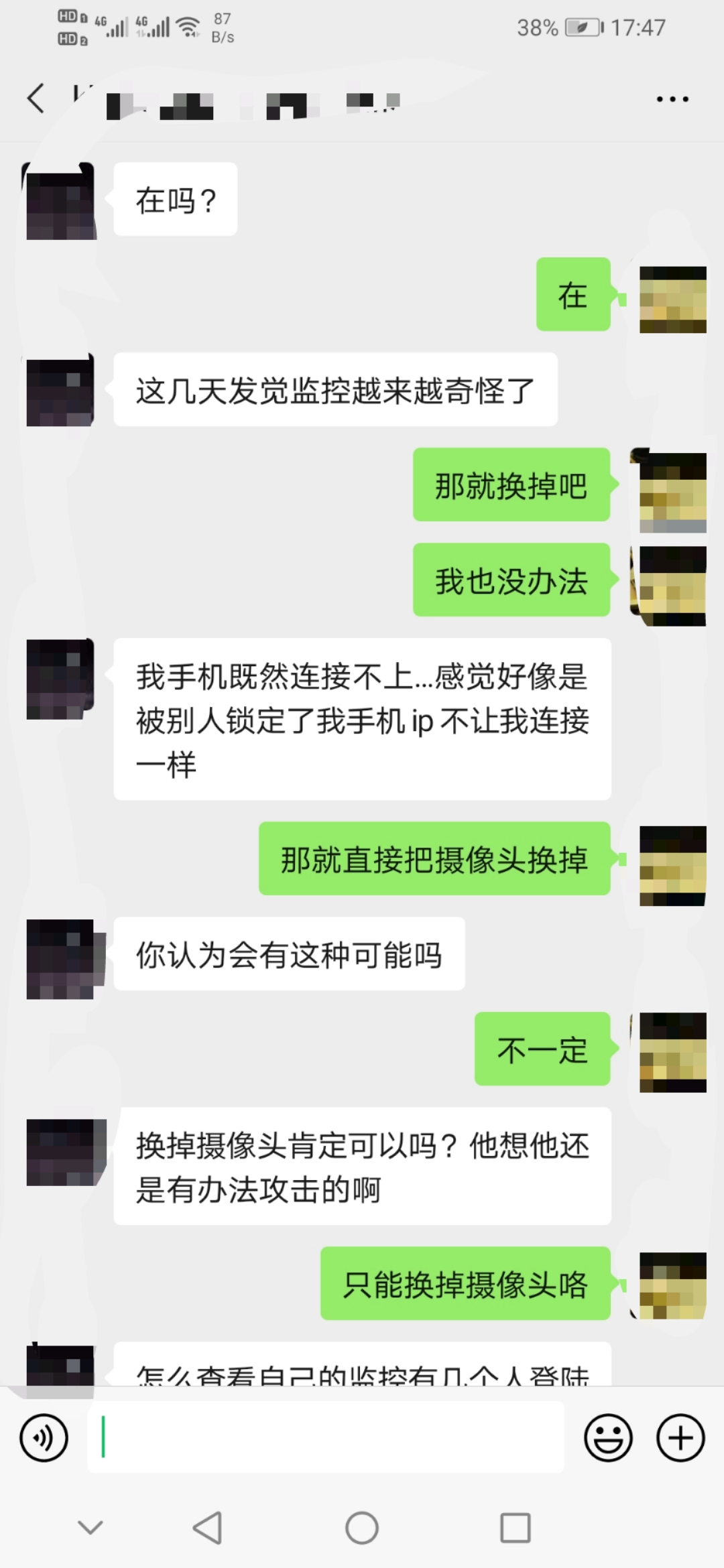This screenshot has height=1568, width=724.
Task: Open my avatar beside "那就换掉吧"
Action: [x=672, y=492]
